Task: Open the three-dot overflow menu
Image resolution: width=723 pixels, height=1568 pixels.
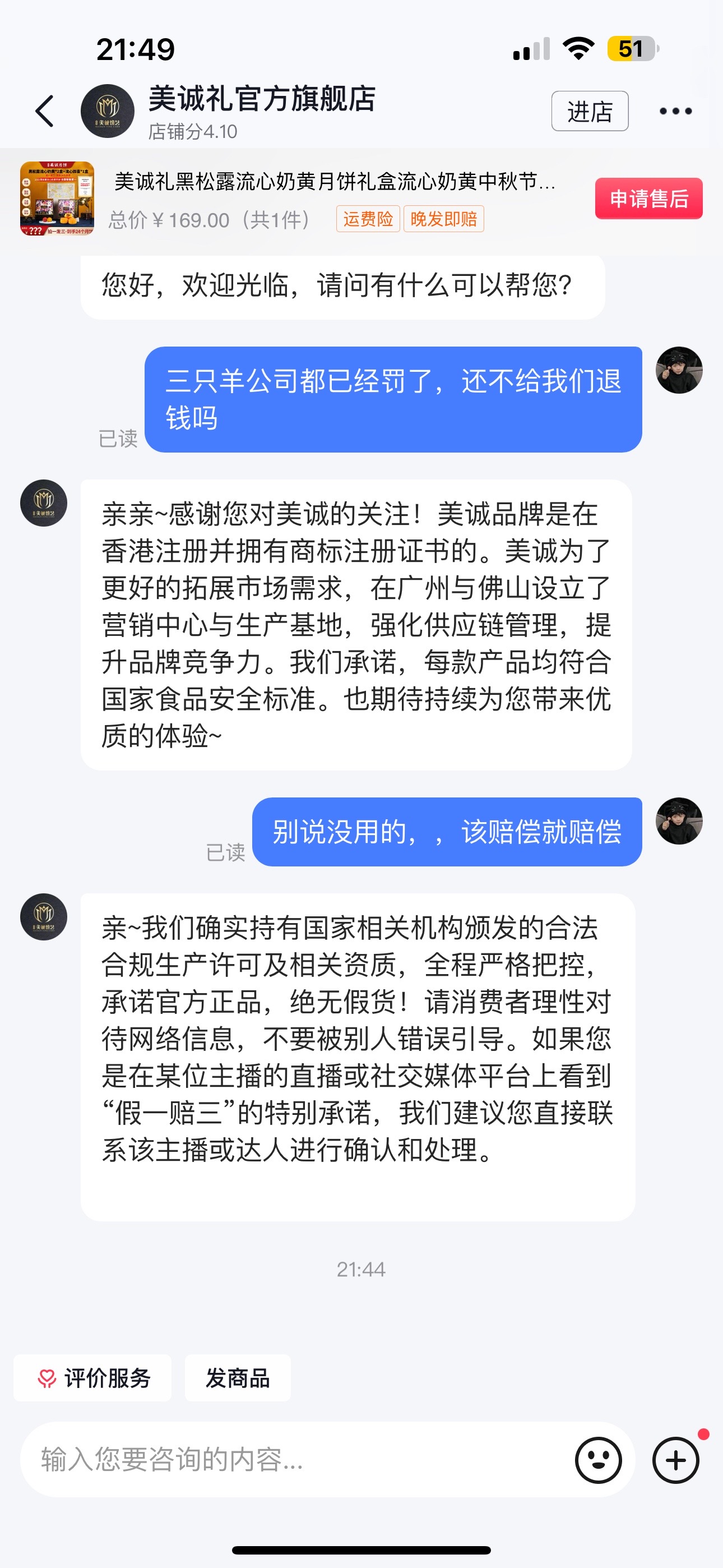Action: tap(675, 111)
